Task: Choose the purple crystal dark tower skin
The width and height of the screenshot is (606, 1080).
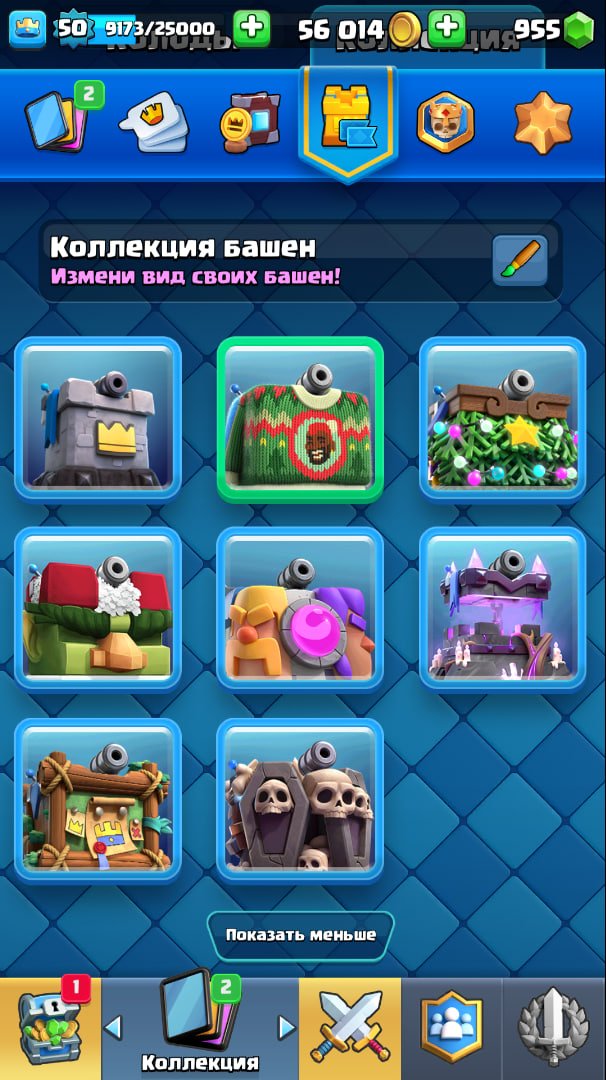Action: 502,608
